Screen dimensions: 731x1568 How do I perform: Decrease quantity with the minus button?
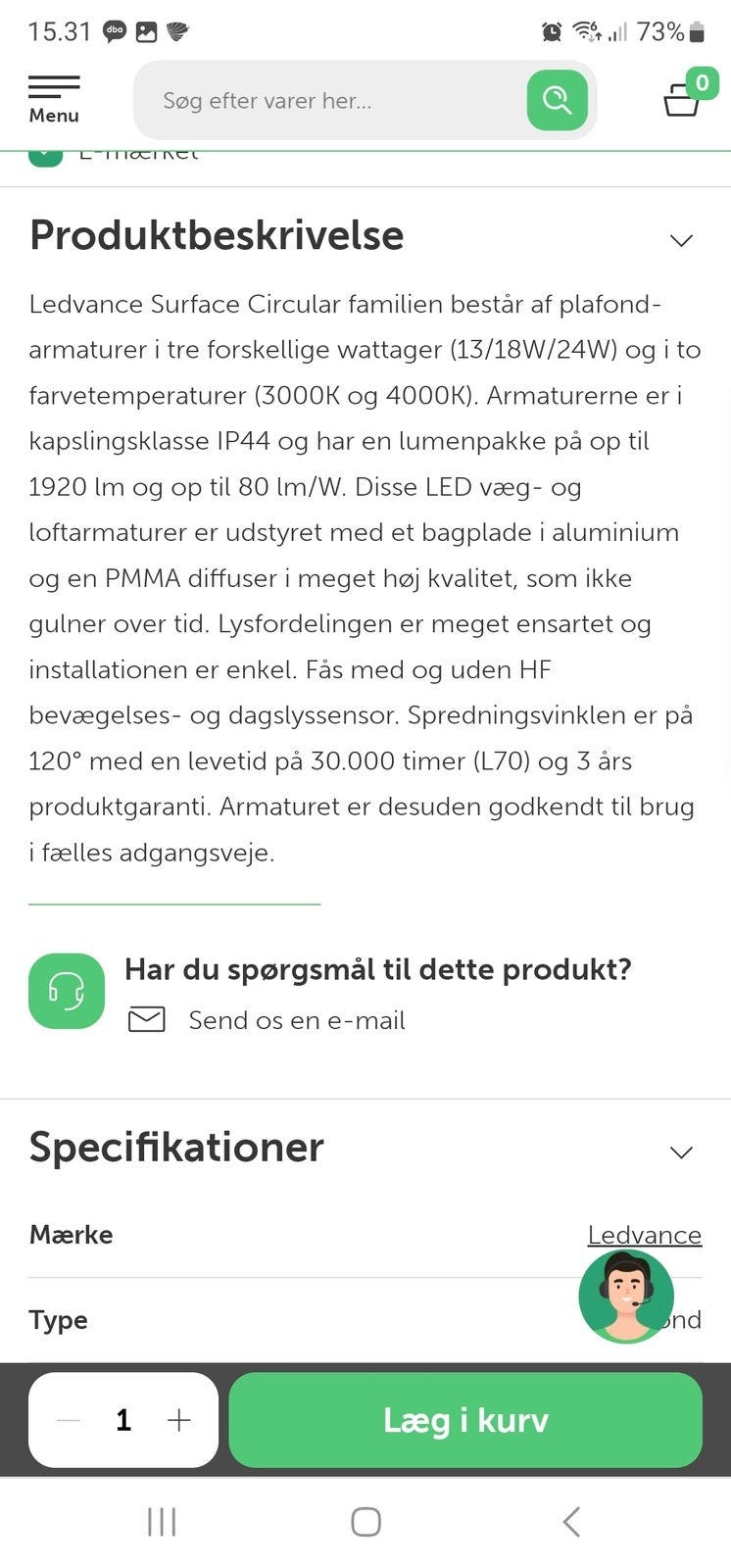(69, 1420)
